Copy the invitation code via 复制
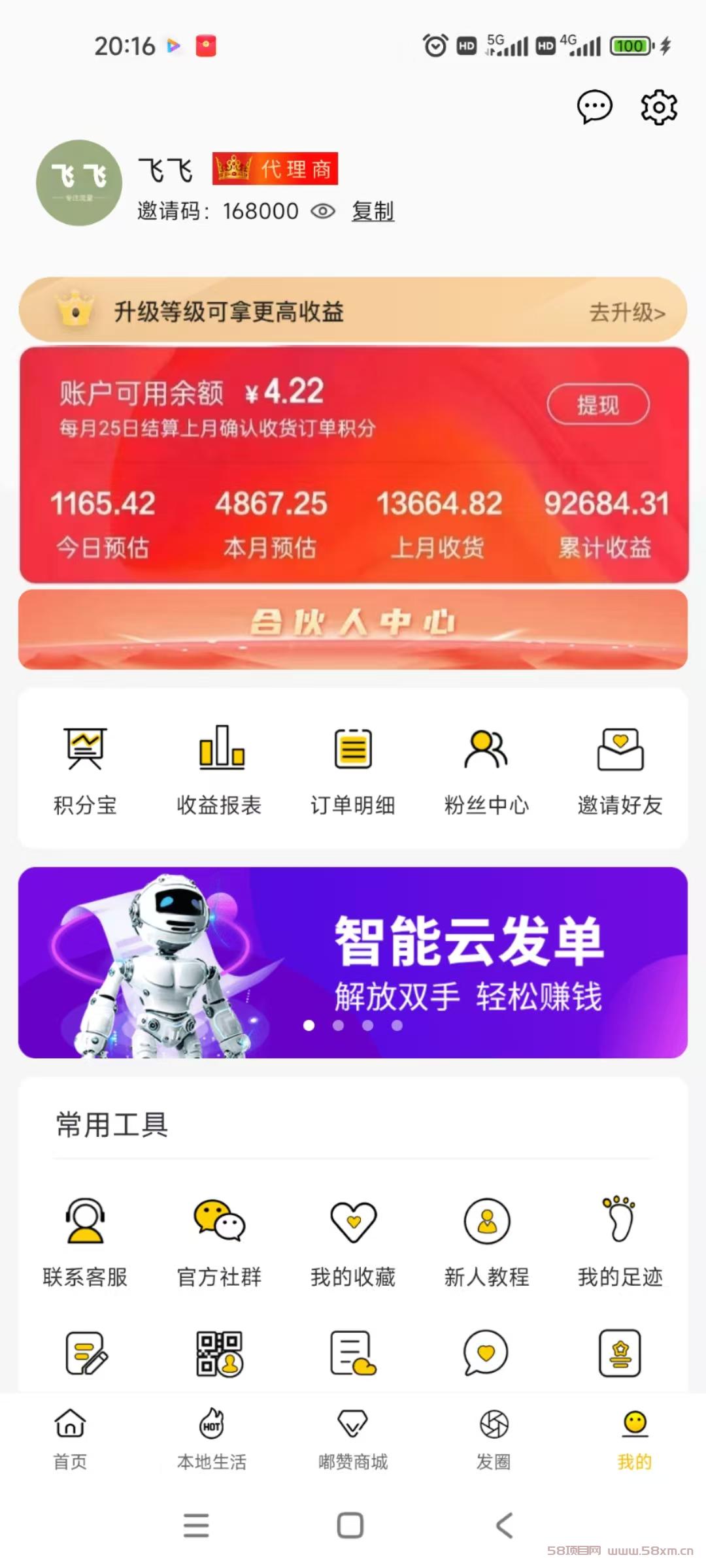Screen dimensions: 706x1568 coord(373,211)
